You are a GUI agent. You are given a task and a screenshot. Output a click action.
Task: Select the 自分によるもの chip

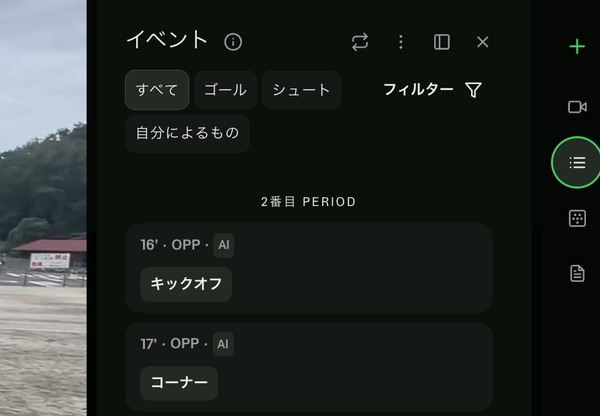click(187, 133)
